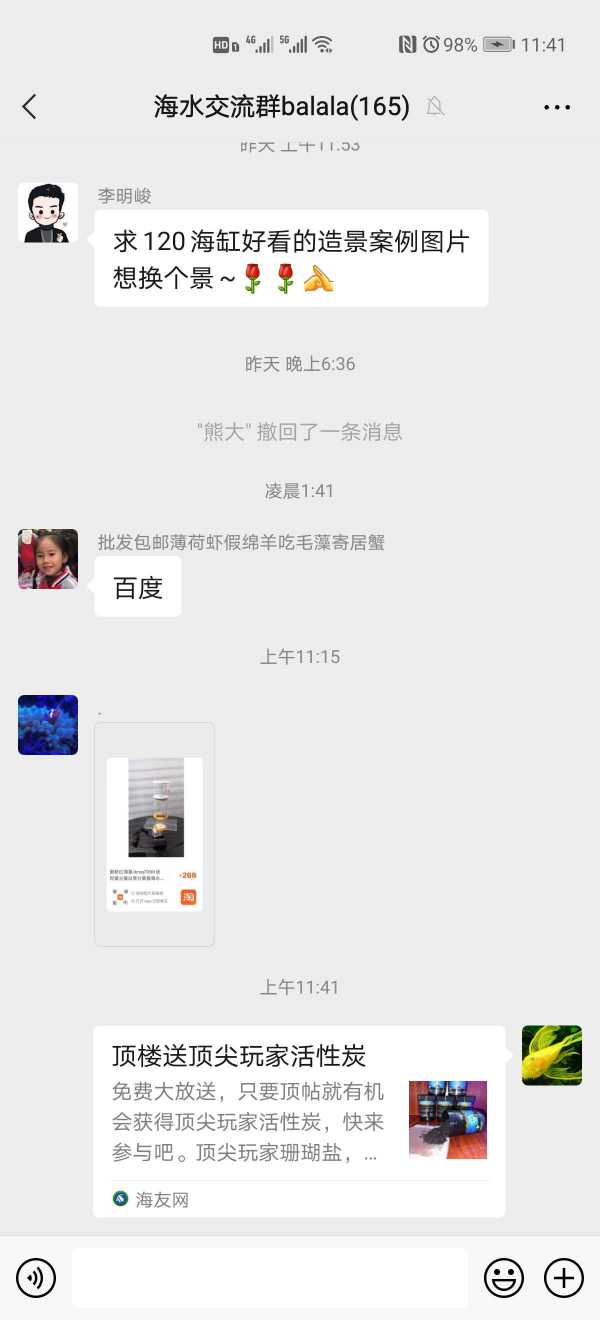This screenshot has width=600, height=1320.
Task: Tap the message text field
Action: [270, 1277]
